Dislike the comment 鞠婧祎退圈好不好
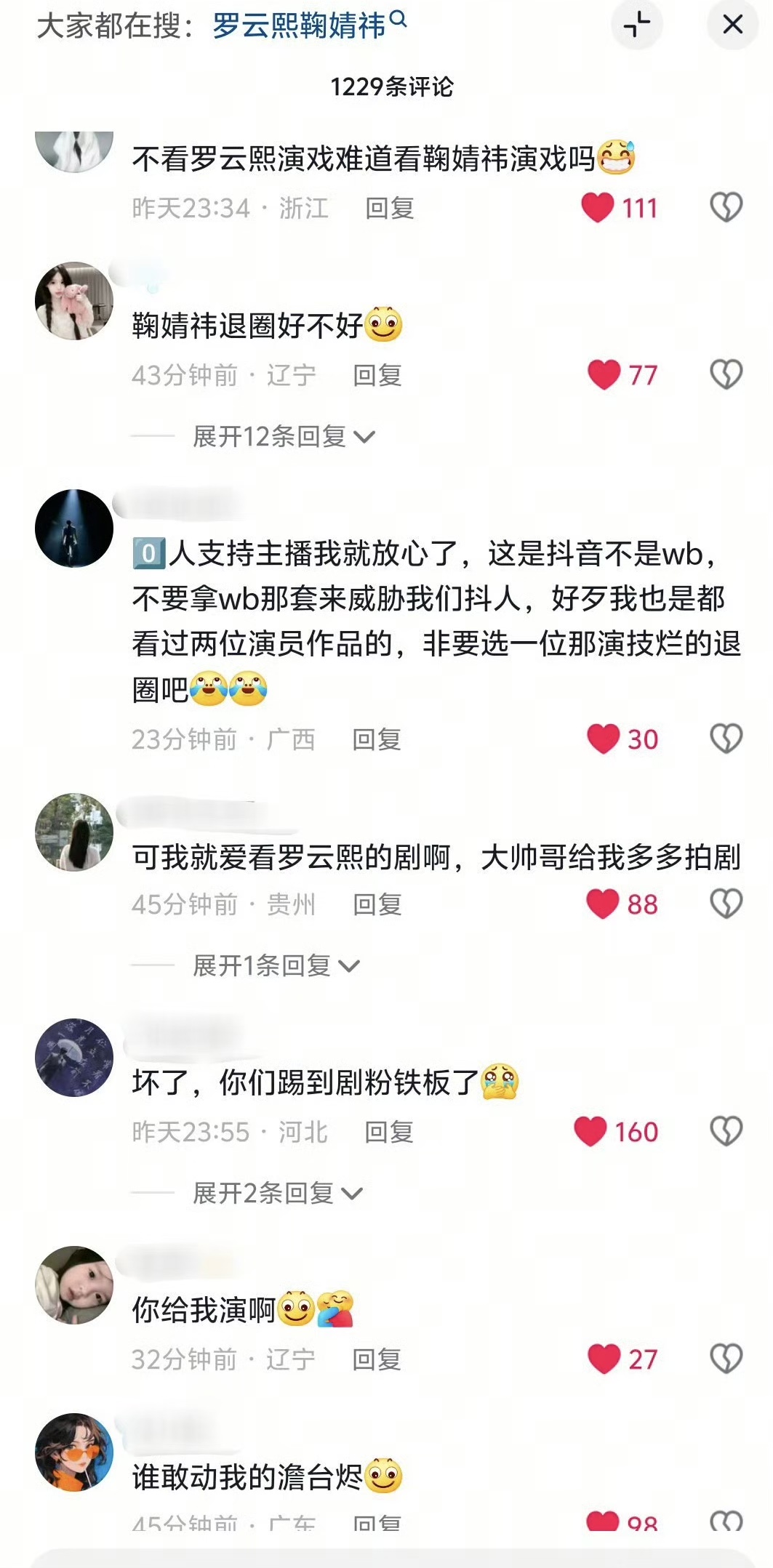This screenshot has width=773, height=1568. 726,375
